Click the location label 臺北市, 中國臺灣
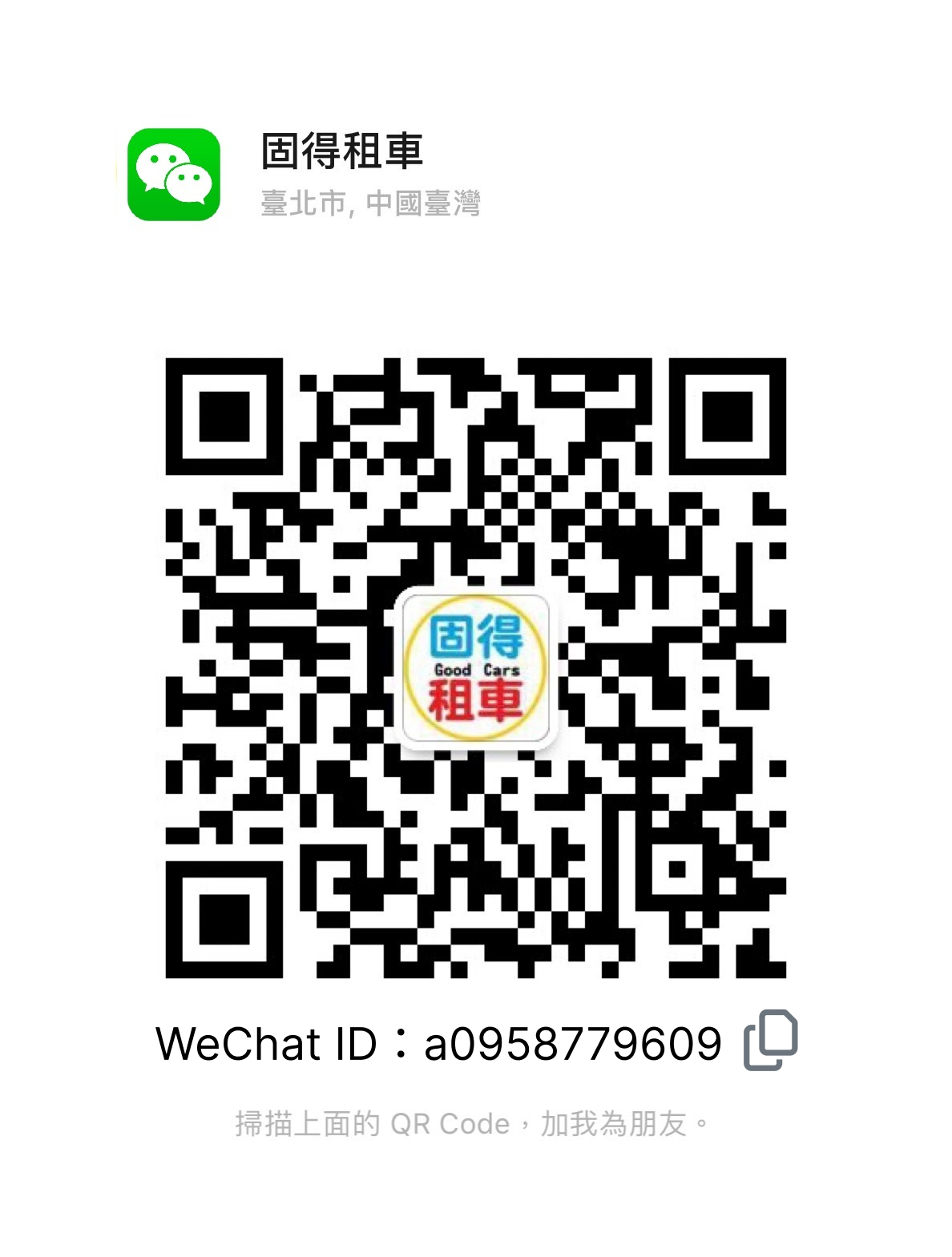The image size is (952, 1257). click(x=372, y=203)
